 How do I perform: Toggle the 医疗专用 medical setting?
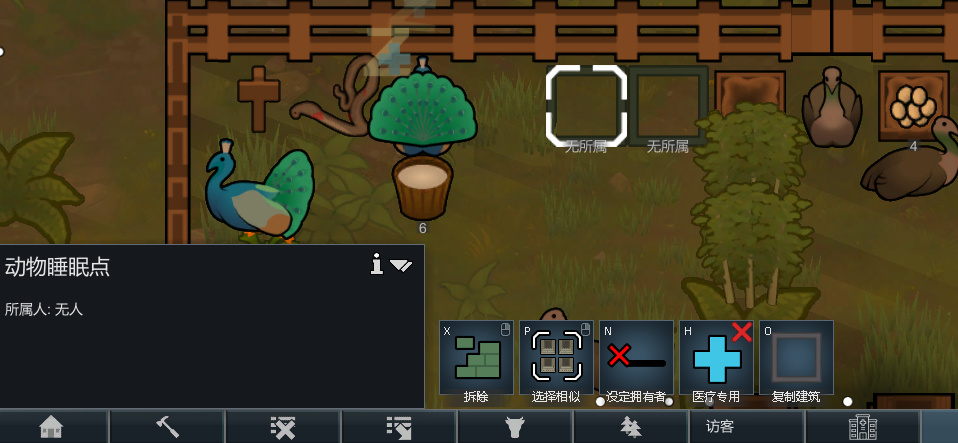pos(716,357)
